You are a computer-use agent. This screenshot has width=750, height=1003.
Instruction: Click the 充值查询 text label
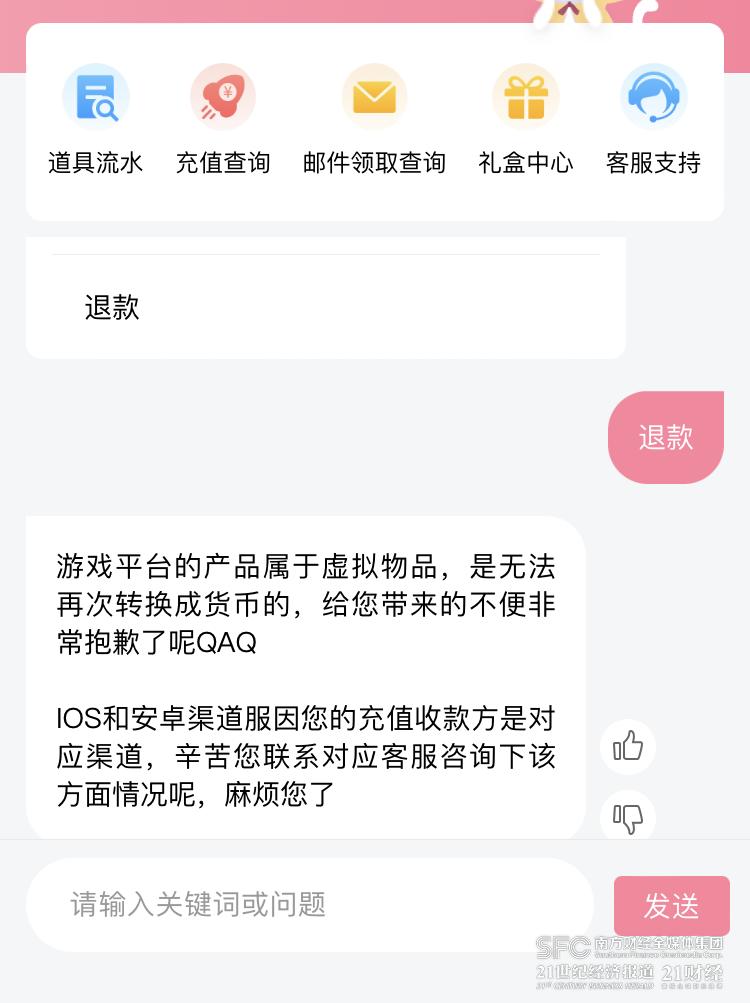click(x=222, y=162)
